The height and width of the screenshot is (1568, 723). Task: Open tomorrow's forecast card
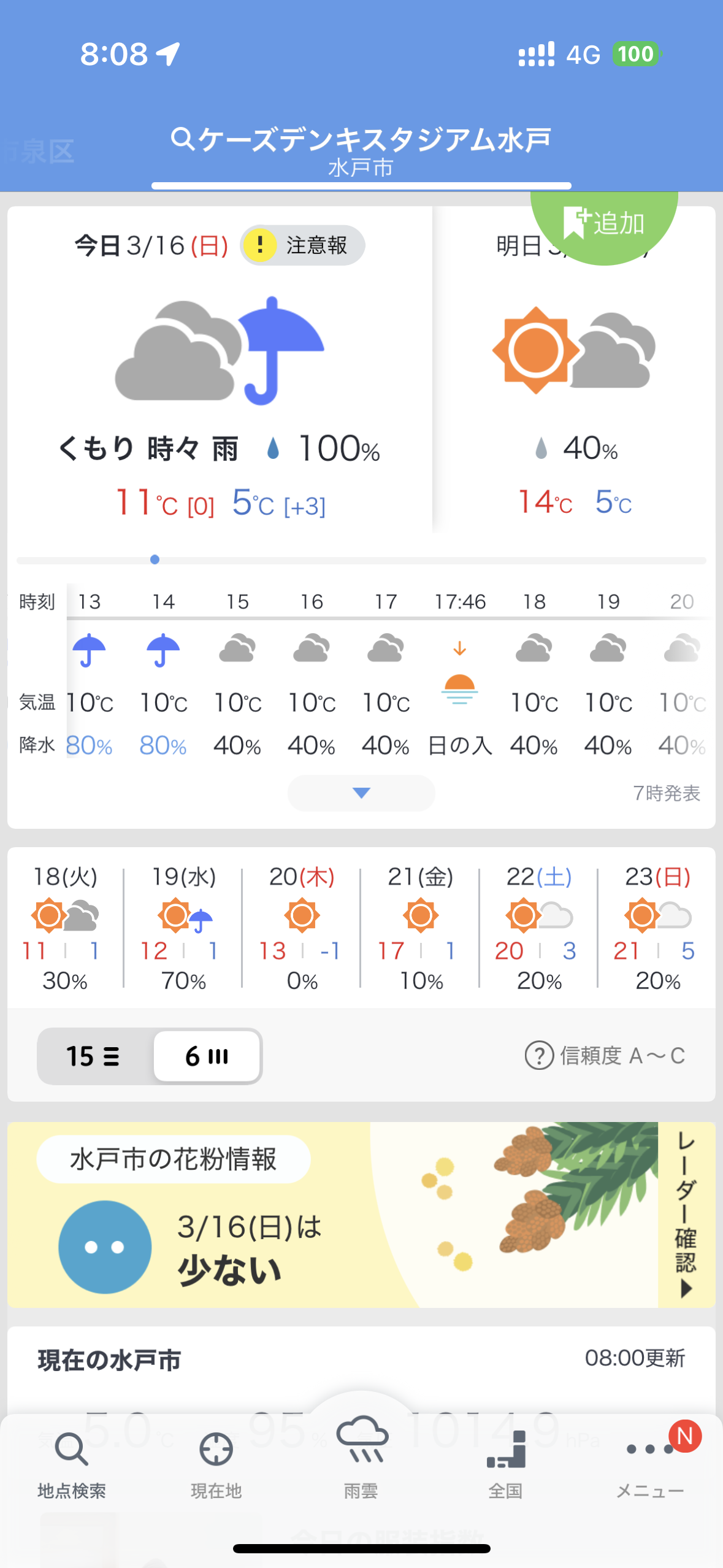[x=574, y=380]
